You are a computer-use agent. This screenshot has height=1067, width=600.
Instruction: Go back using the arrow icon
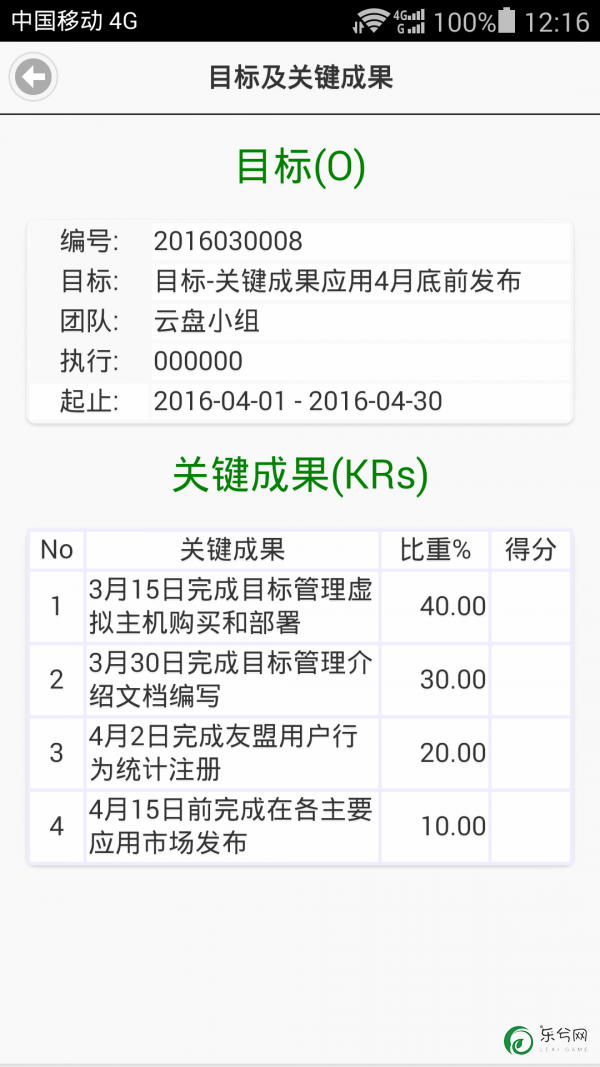click(x=33, y=78)
